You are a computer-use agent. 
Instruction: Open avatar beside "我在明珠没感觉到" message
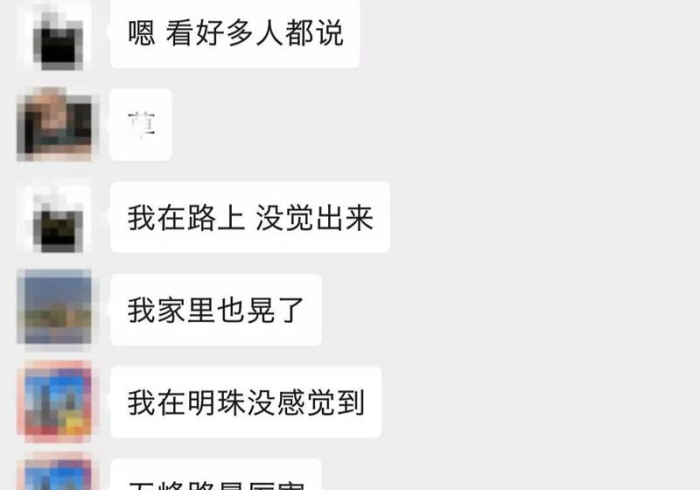55,401
